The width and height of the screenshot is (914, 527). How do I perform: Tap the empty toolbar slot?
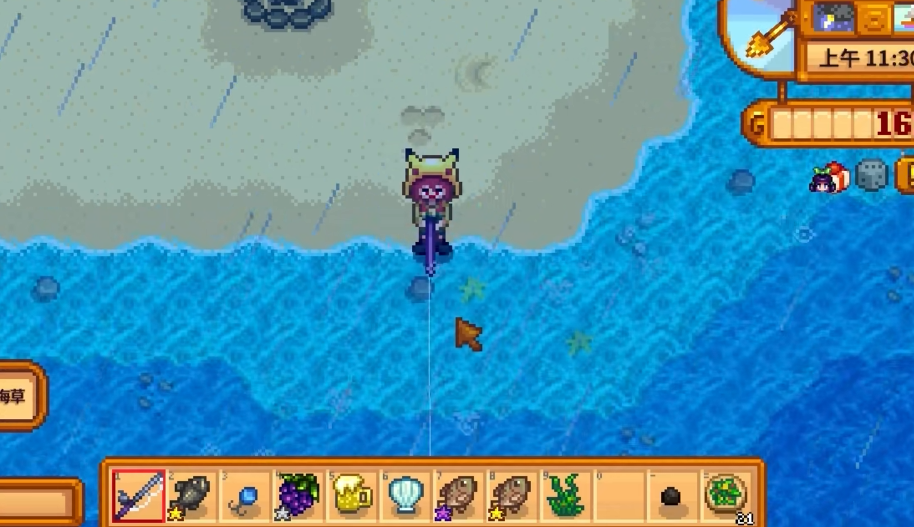click(x=619, y=495)
